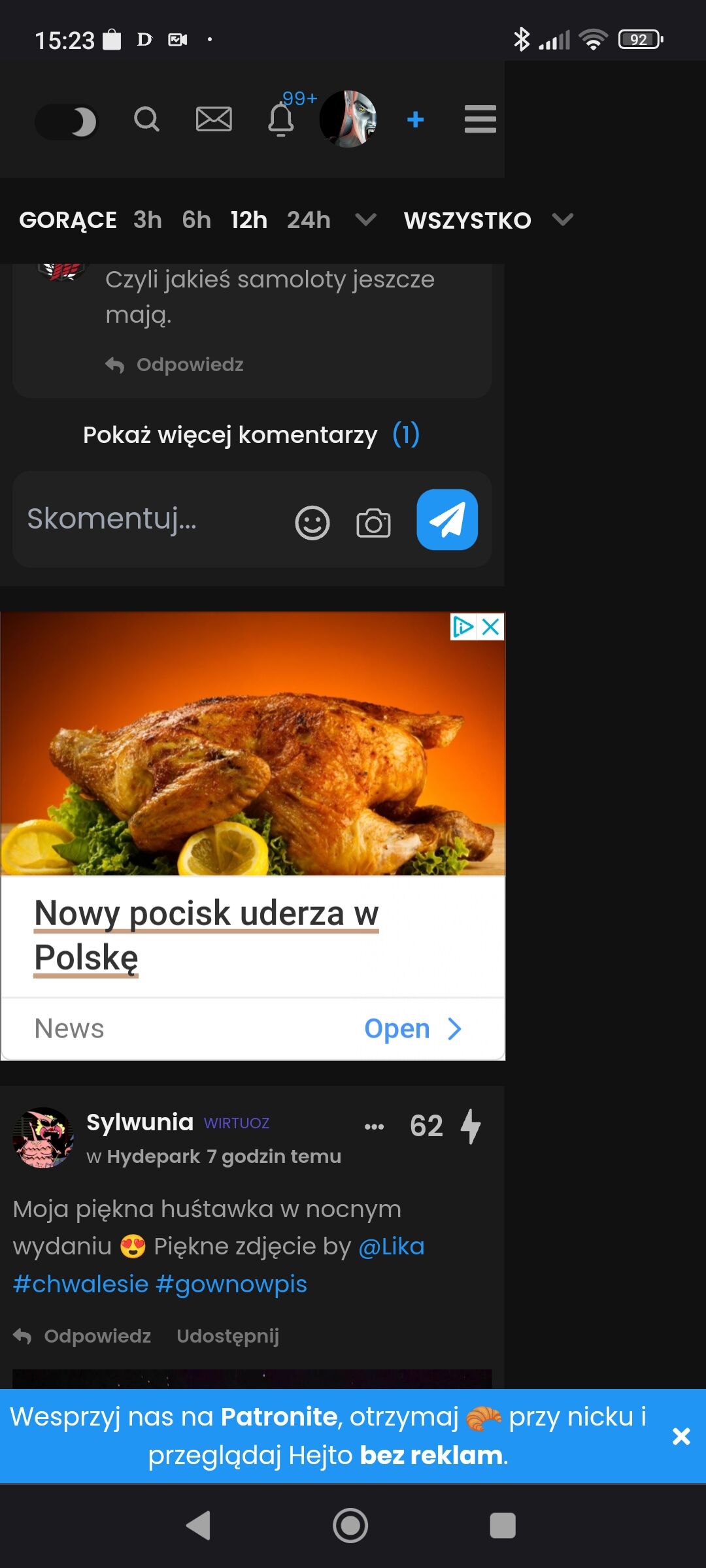Send the comment with paper plane button

tap(447, 520)
